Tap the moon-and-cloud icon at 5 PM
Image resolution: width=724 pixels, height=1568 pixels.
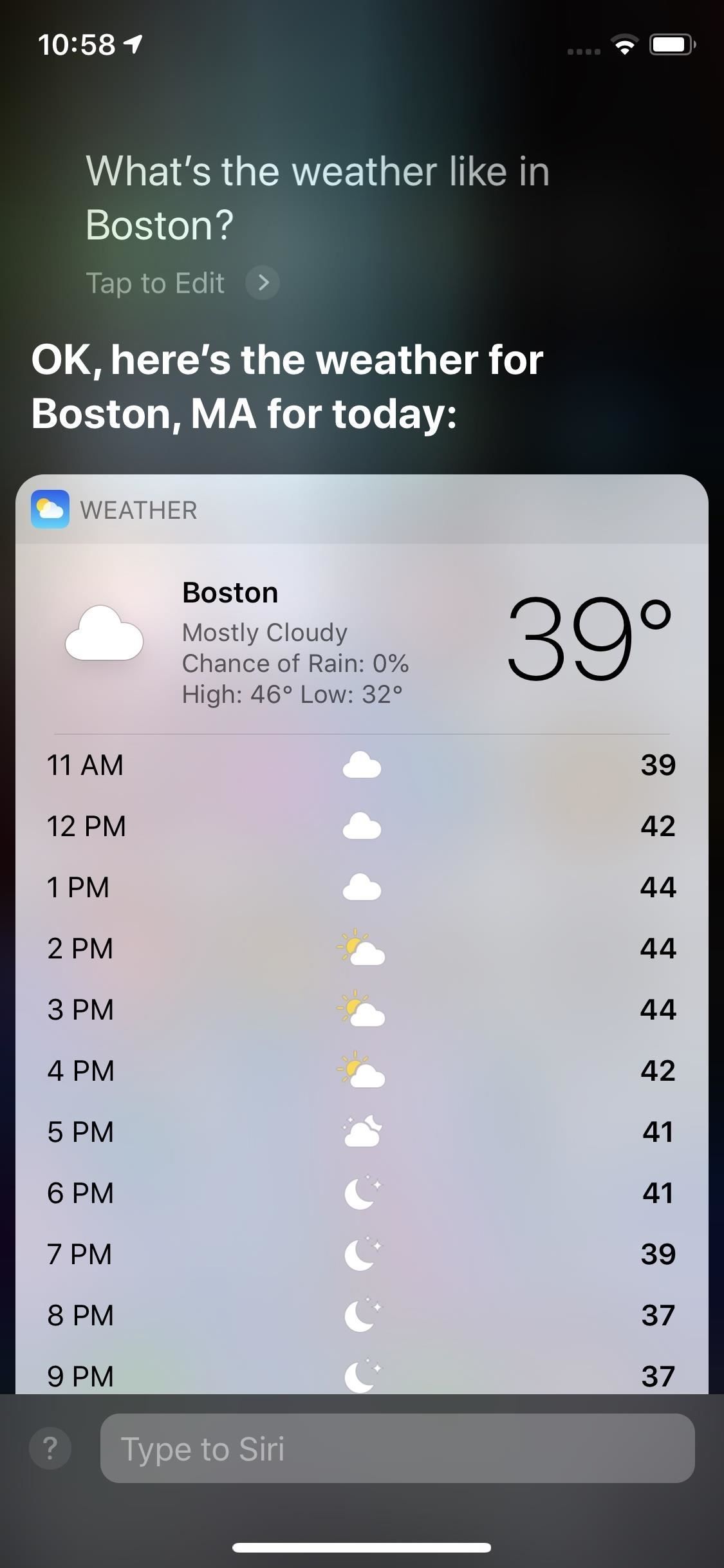tap(360, 1131)
